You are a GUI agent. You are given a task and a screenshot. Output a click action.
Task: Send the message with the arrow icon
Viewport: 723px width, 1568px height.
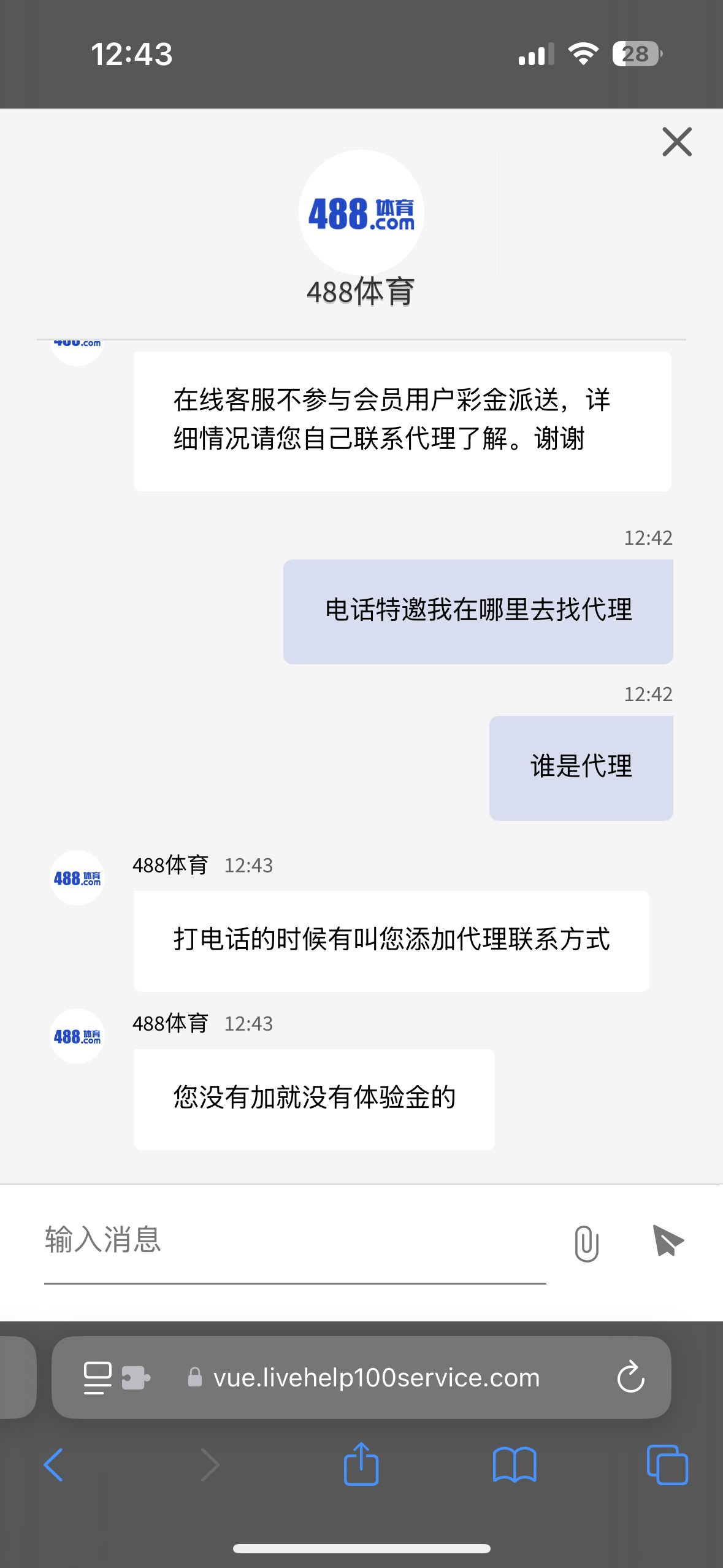[668, 1241]
